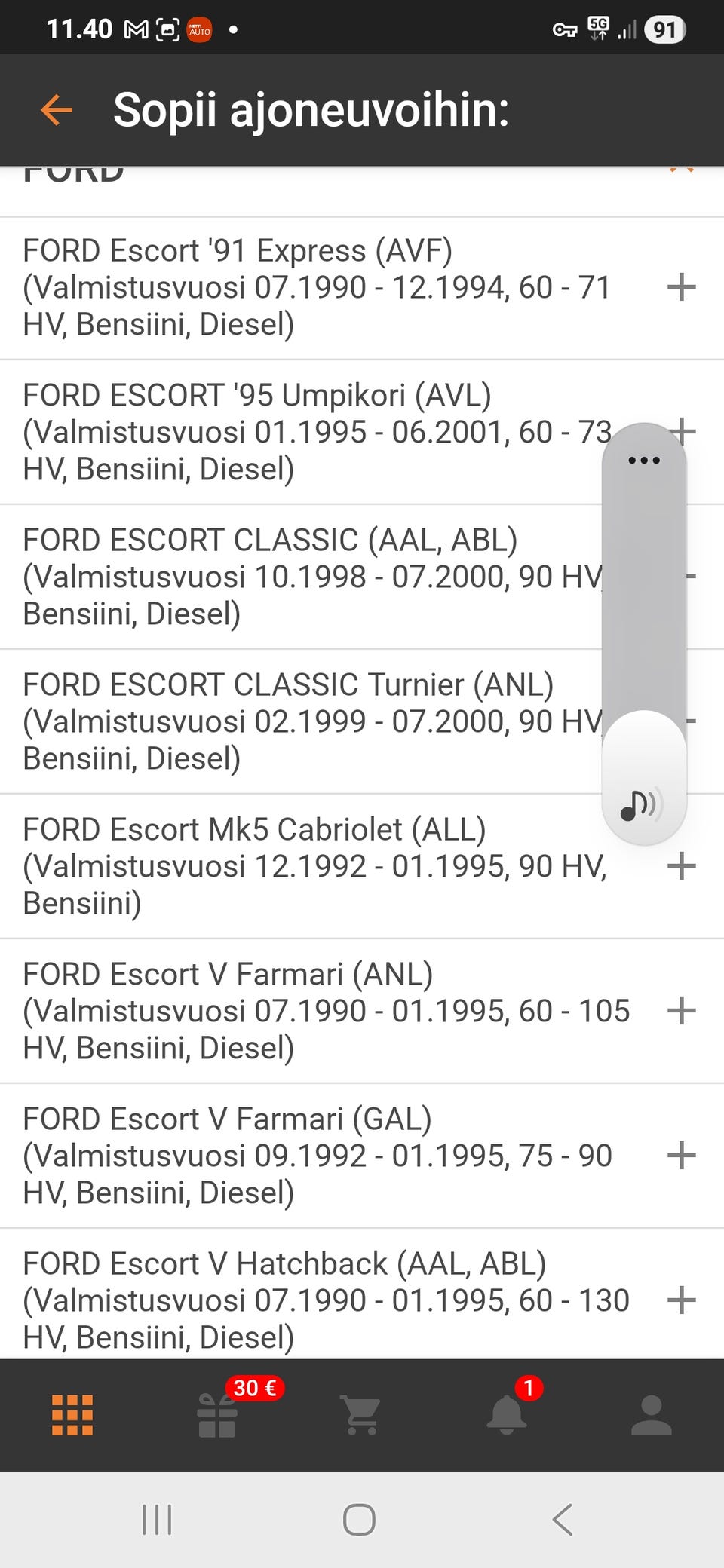Open the profile tab

652,1415
